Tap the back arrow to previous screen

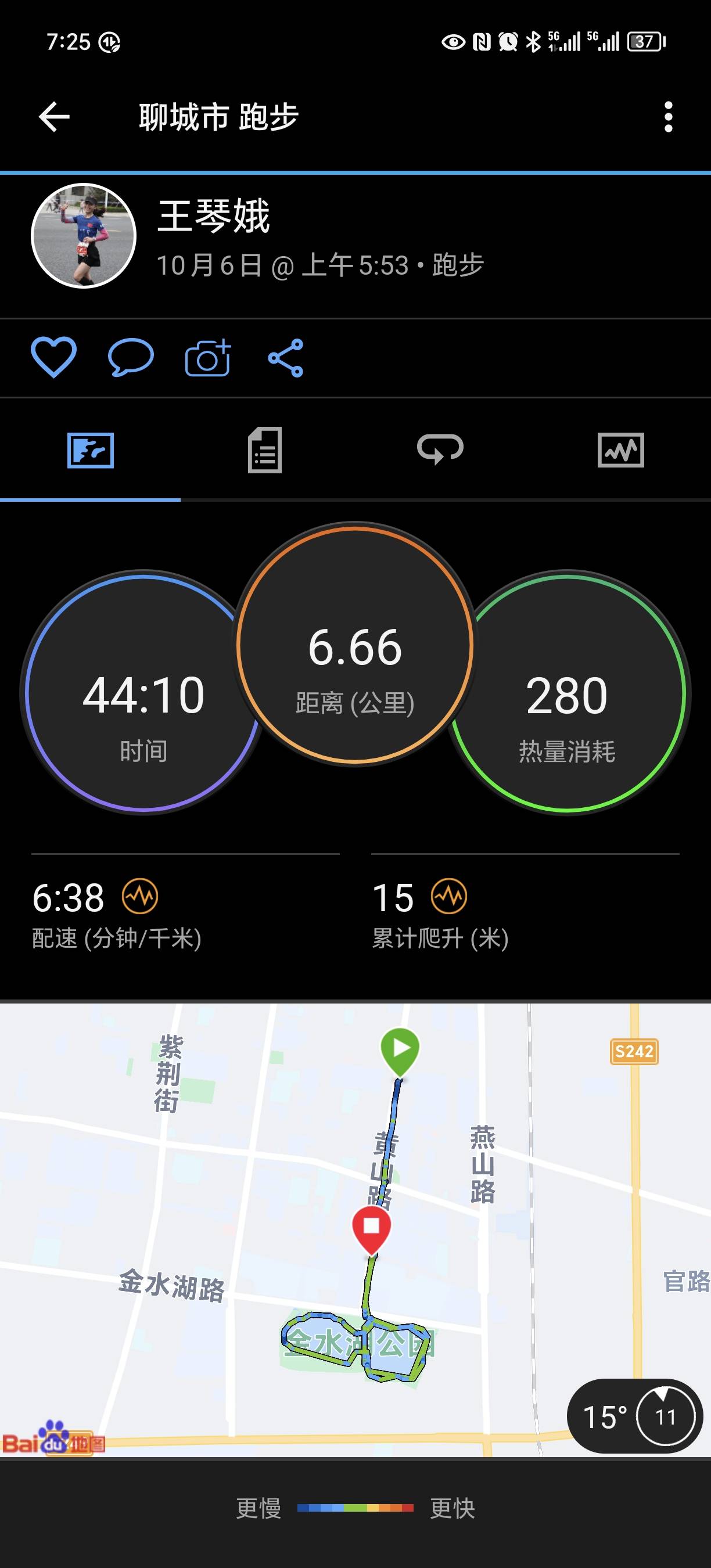(53, 117)
